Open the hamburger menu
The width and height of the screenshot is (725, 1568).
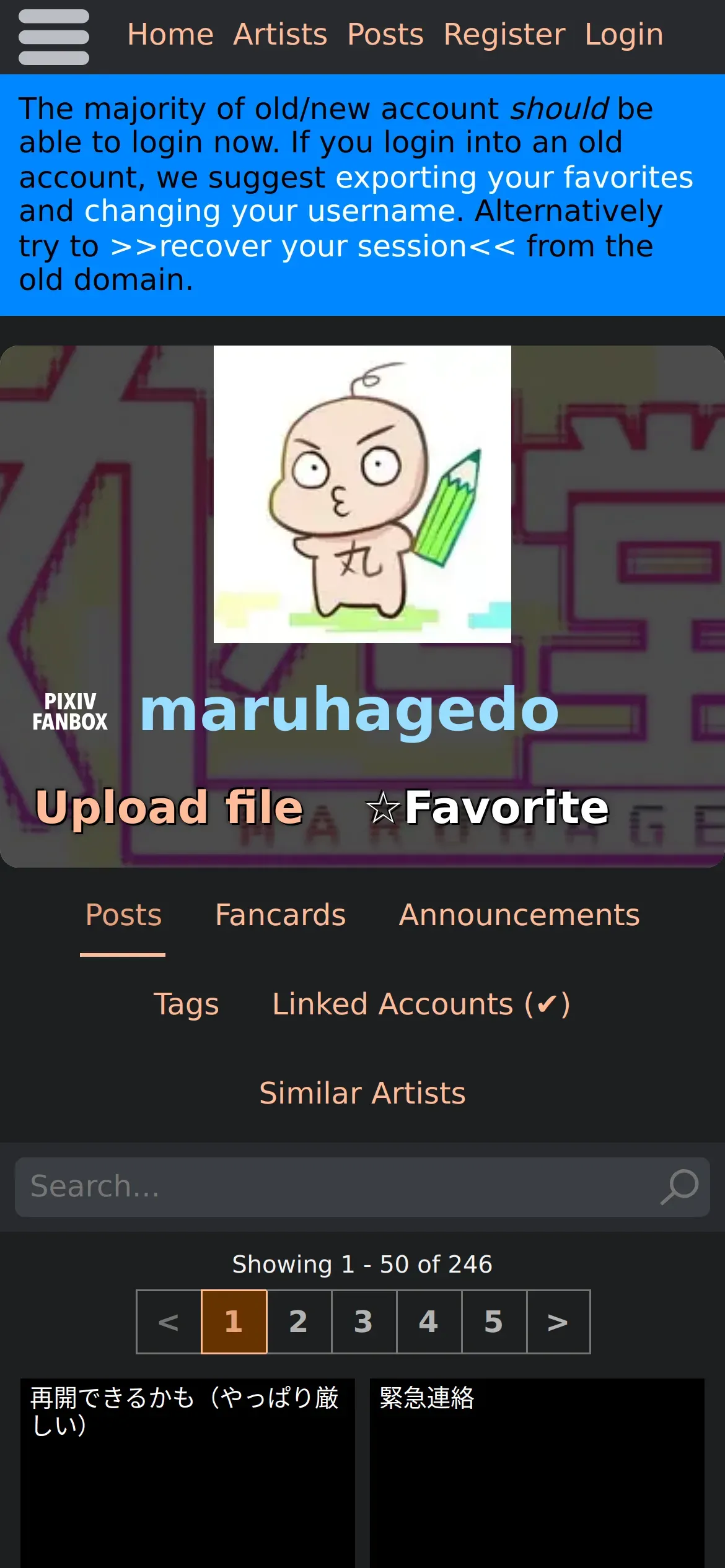point(54,37)
